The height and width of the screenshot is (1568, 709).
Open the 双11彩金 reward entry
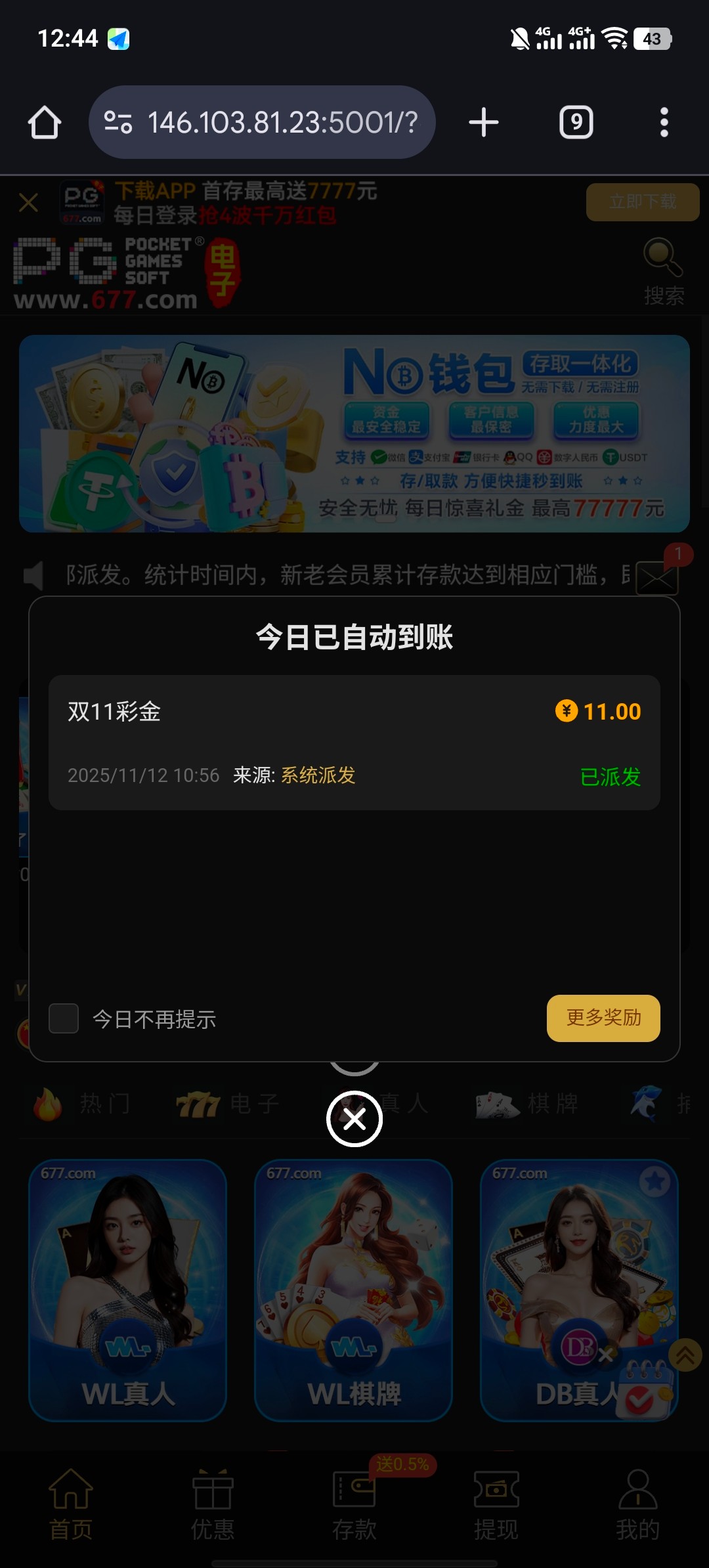point(354,742)
